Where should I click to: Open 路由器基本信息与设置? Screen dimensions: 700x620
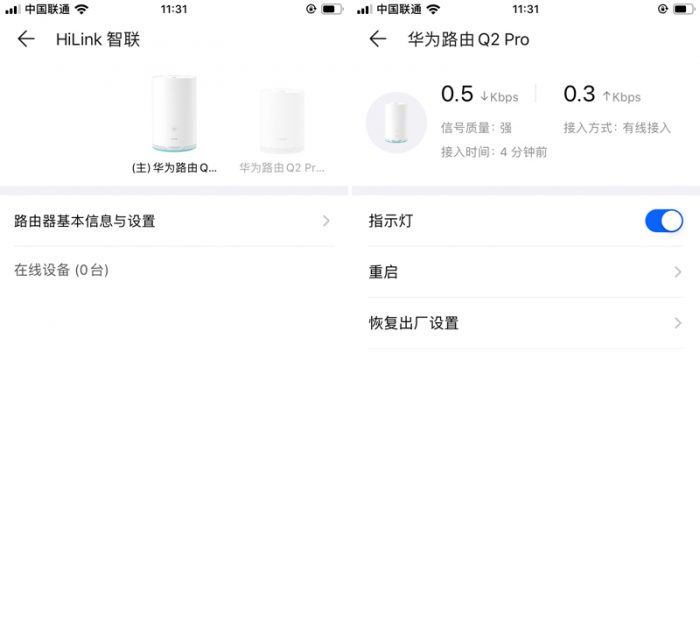172,221
